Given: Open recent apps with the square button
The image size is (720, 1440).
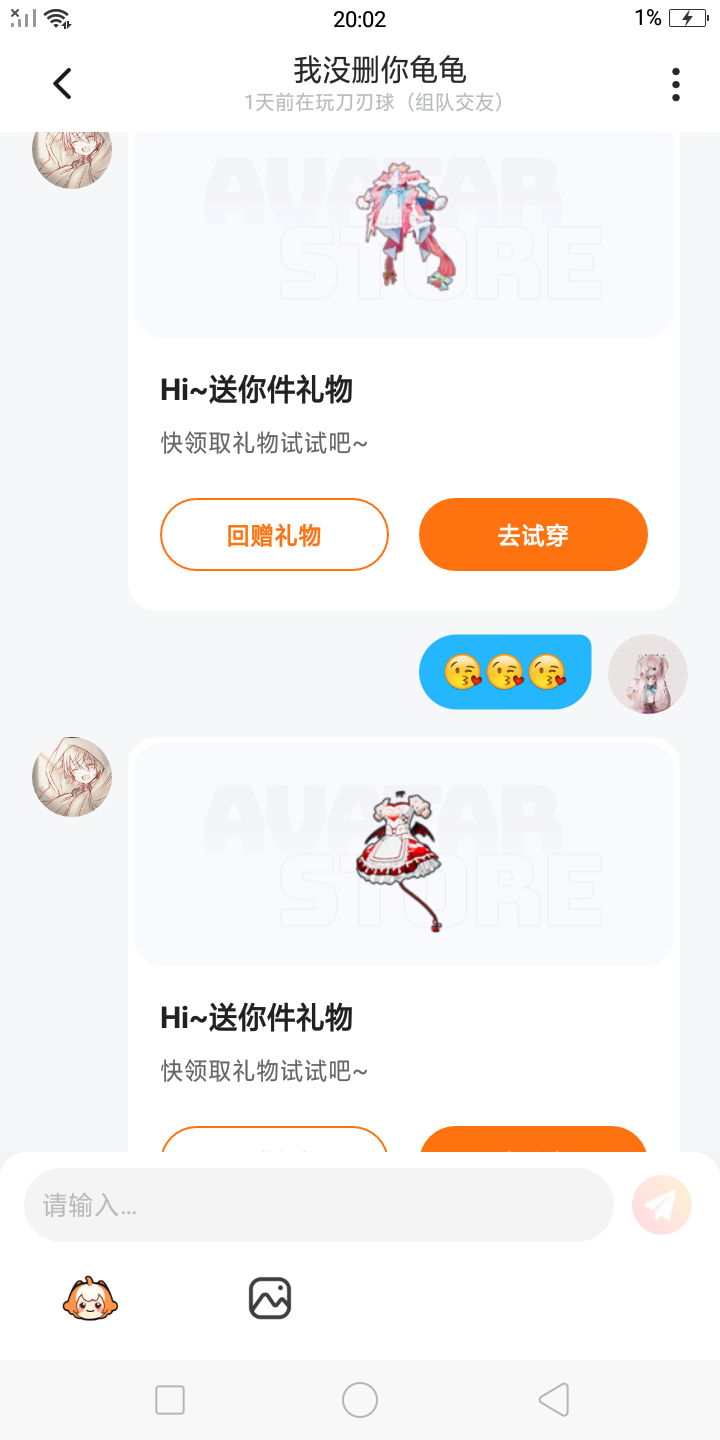Looking at the screenshot, I should 170,1400.
